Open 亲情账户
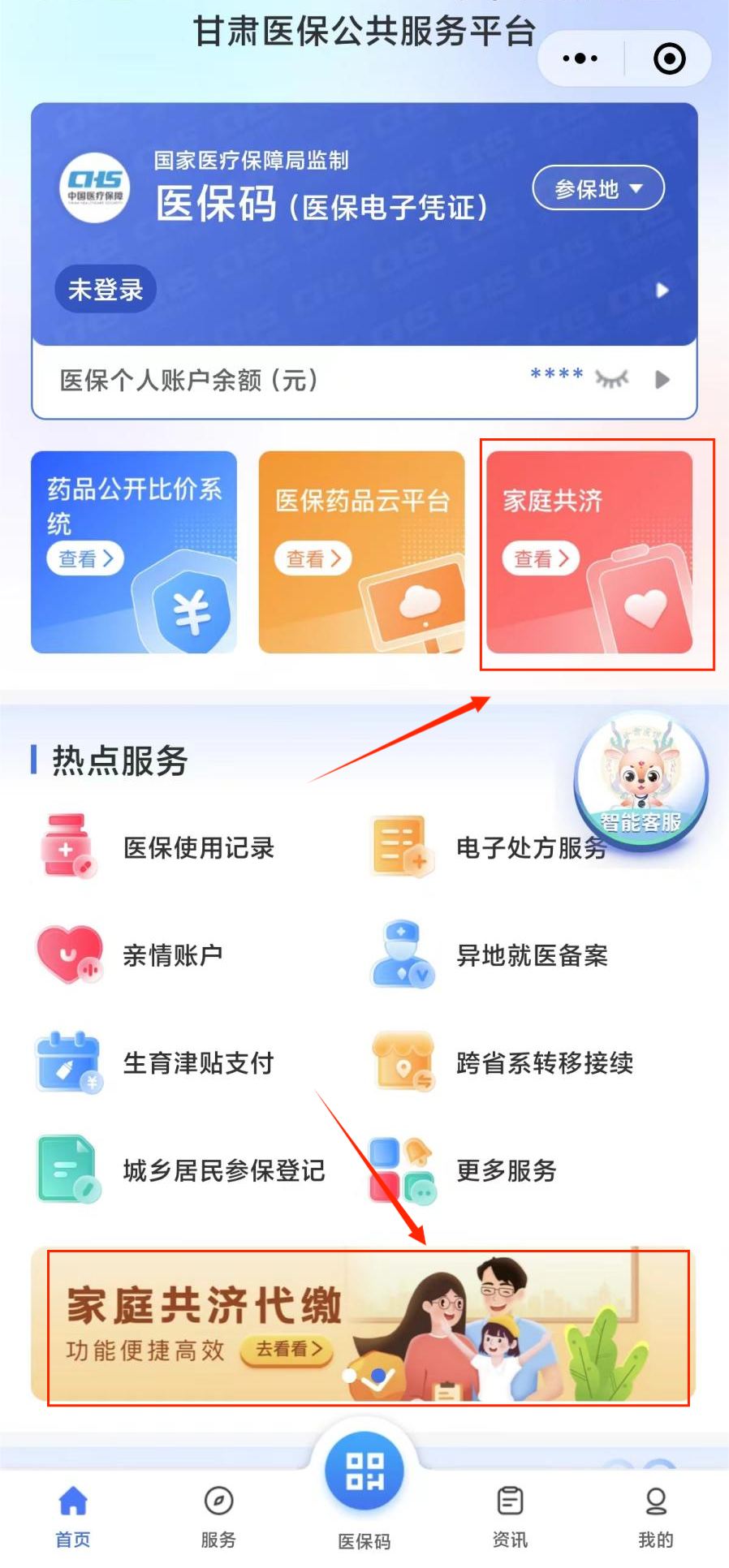The width and height of the screenshot is (729, 1568). coord(172,955)
